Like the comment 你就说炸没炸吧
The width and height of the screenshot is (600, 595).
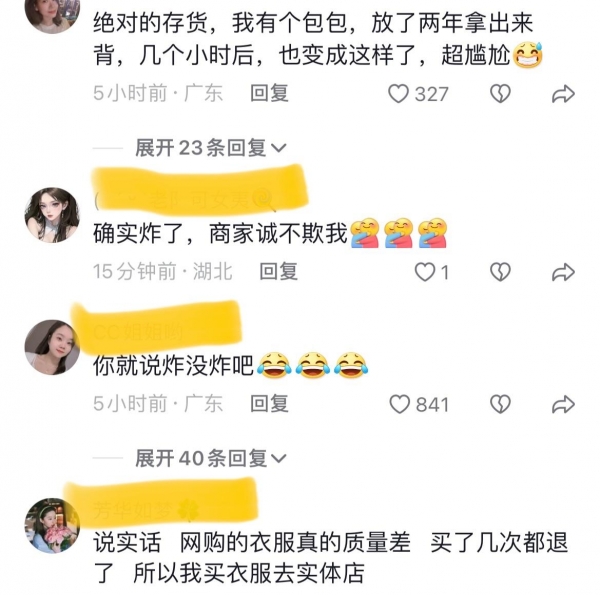click(399, 404)
